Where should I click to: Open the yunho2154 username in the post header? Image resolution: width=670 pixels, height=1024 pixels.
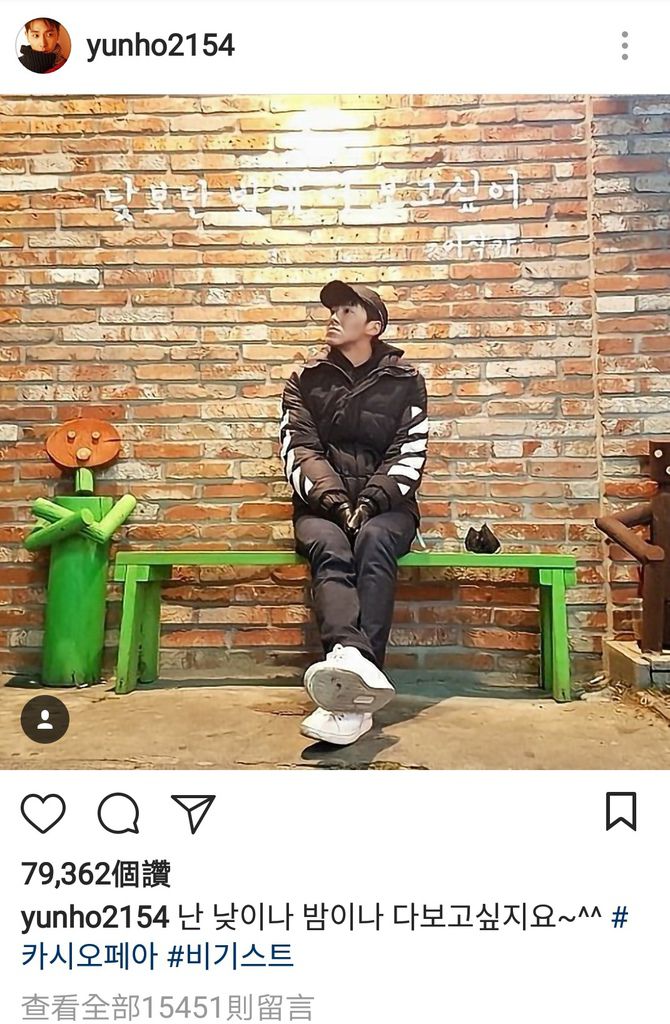click(160, 46)
